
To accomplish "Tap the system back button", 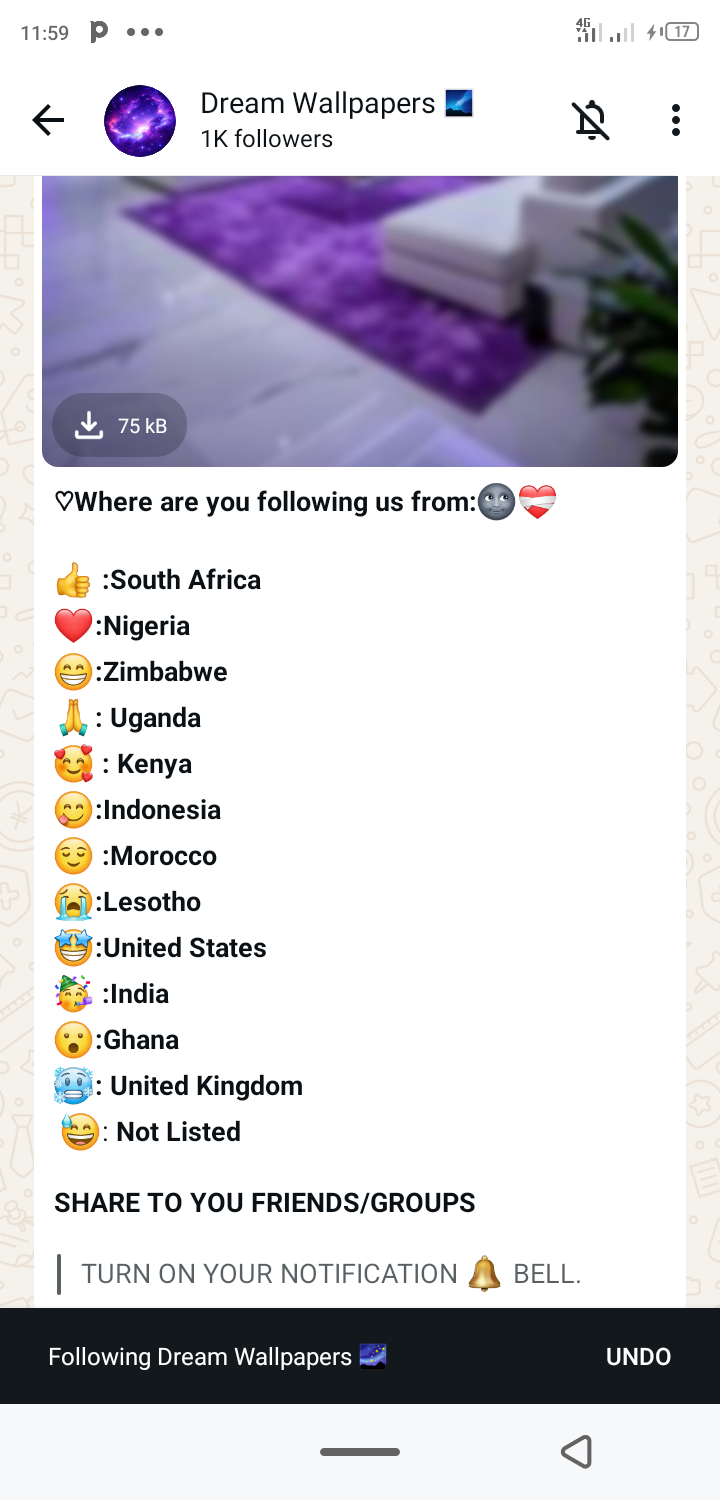I will pyautogui.click(x=576, y=1451).
